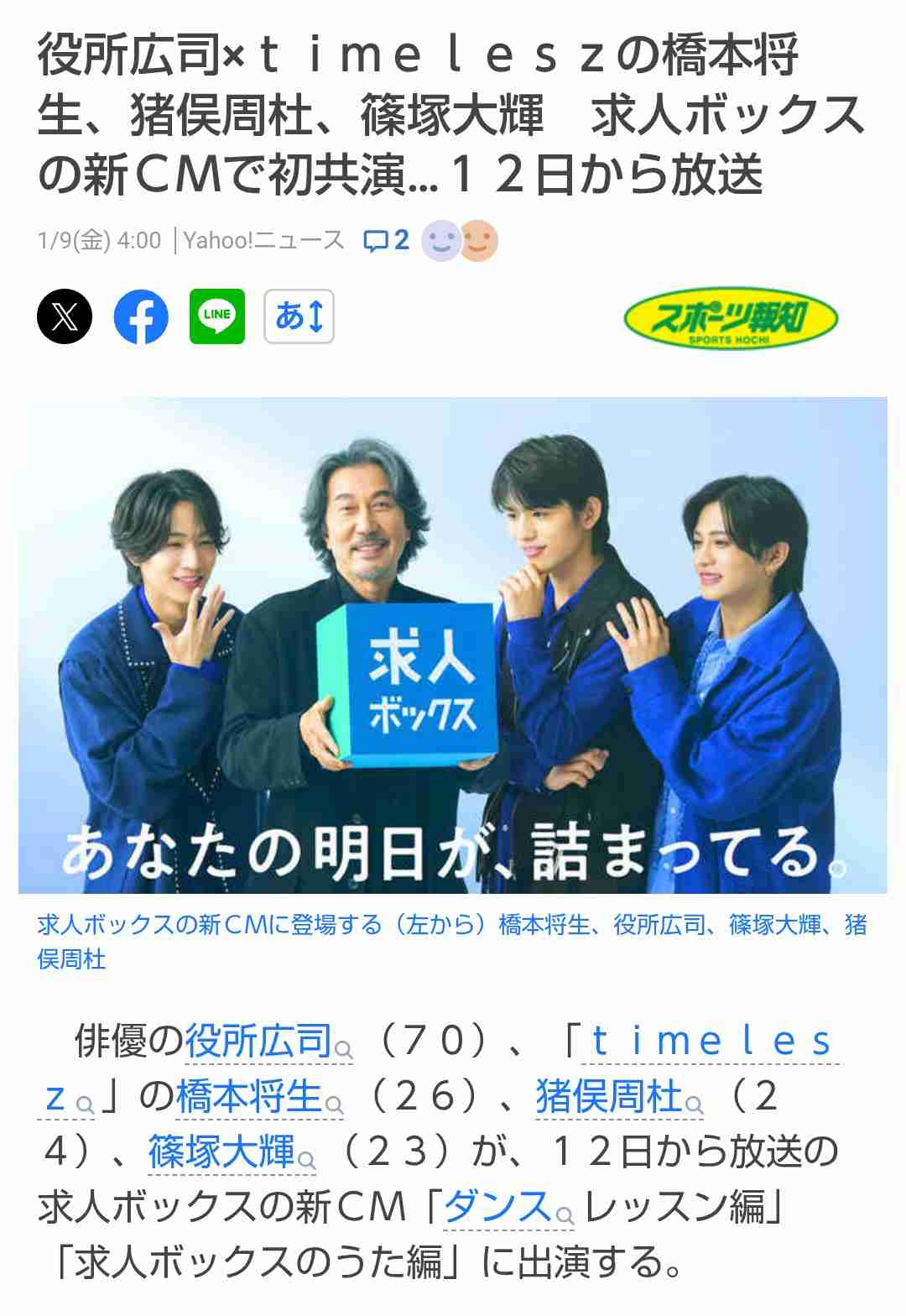Share the article on Facebook
This screenshot has height=1316, width=906.
[143, 317]
